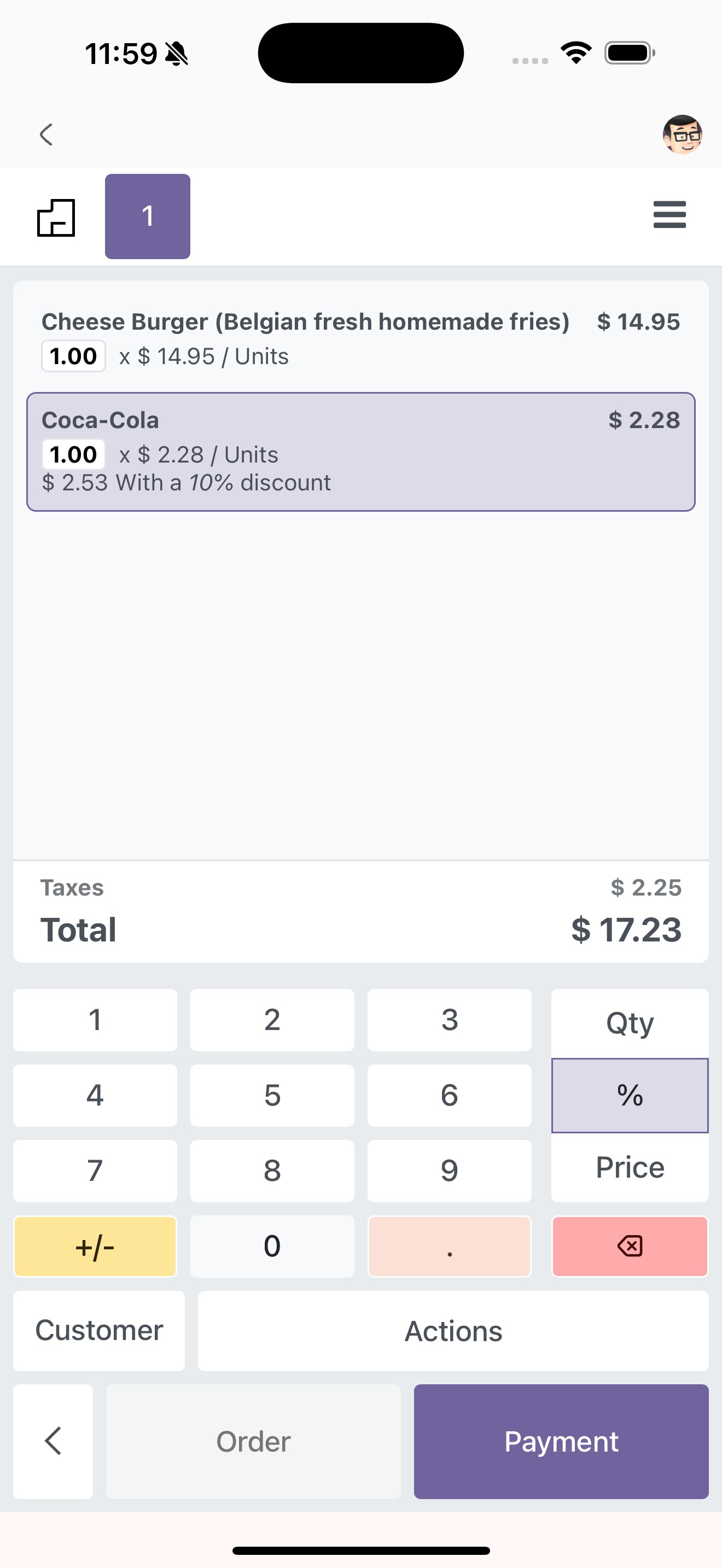
Task: Choose a Customer for this order
Action: coord(98,1331)
